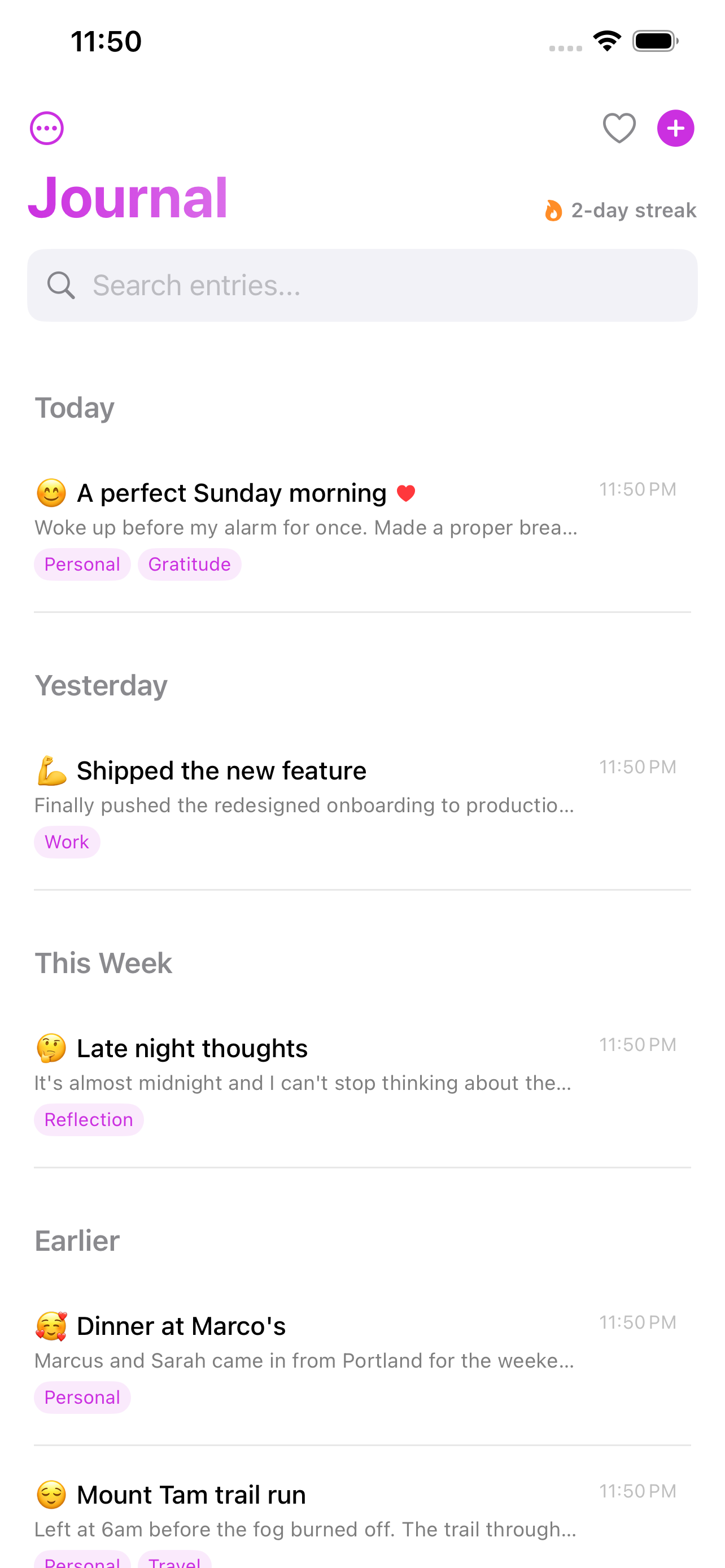Screen dimensions: 725x1568
Task: Open the Dinner at Marco's entry
Action: click(181, 1325)
